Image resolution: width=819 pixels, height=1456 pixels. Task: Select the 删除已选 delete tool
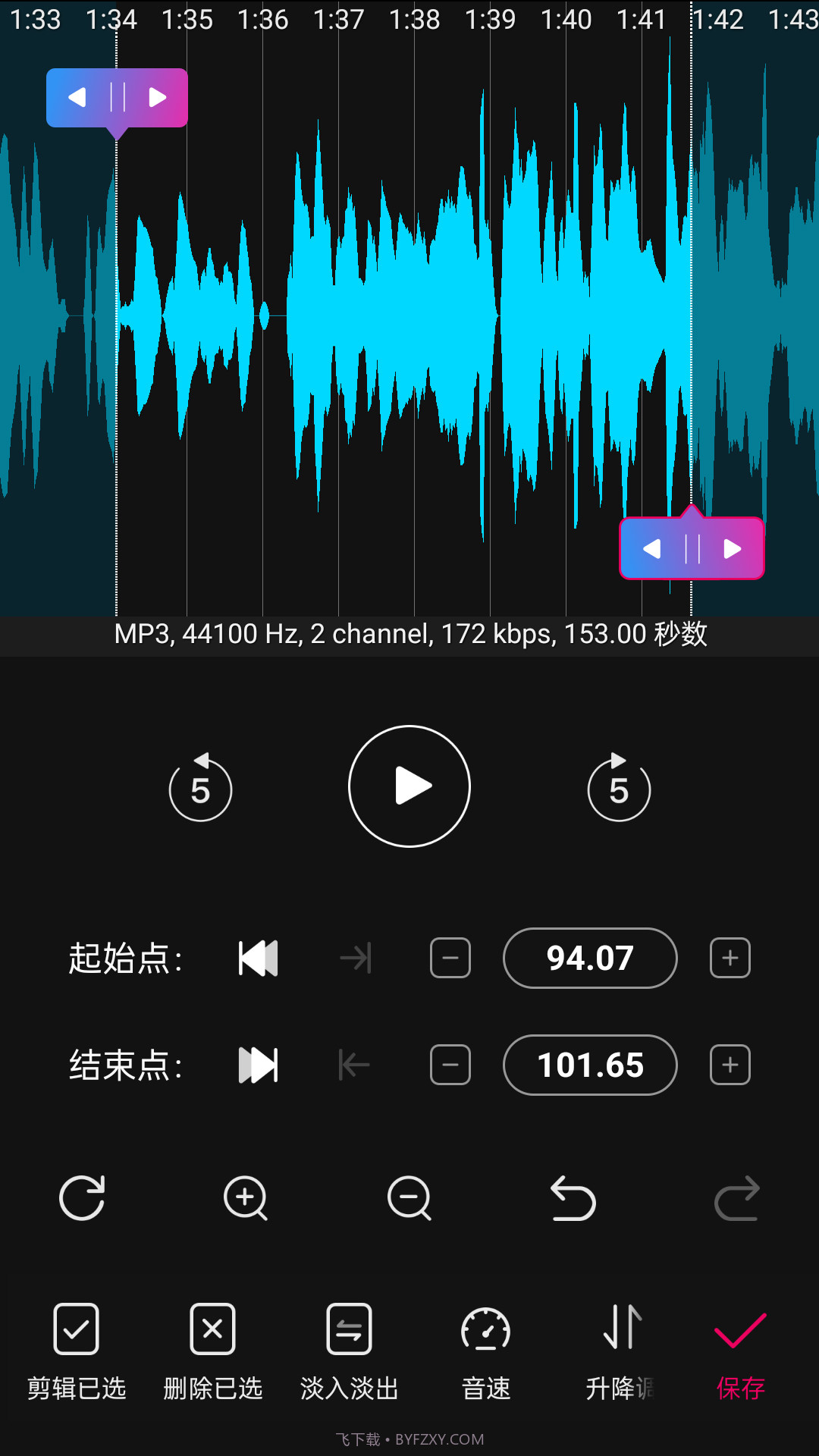tap(212, 1350)
